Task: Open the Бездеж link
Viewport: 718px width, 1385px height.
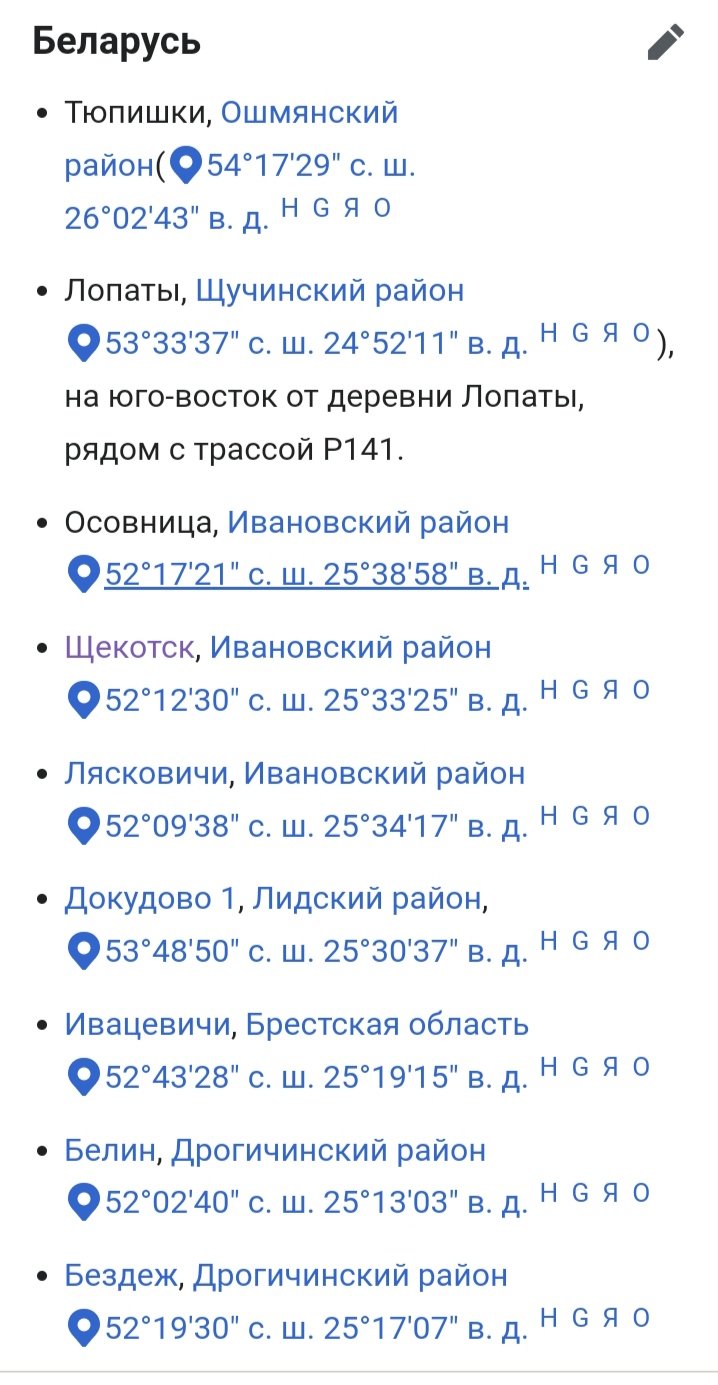Action: click(120, 1277)
